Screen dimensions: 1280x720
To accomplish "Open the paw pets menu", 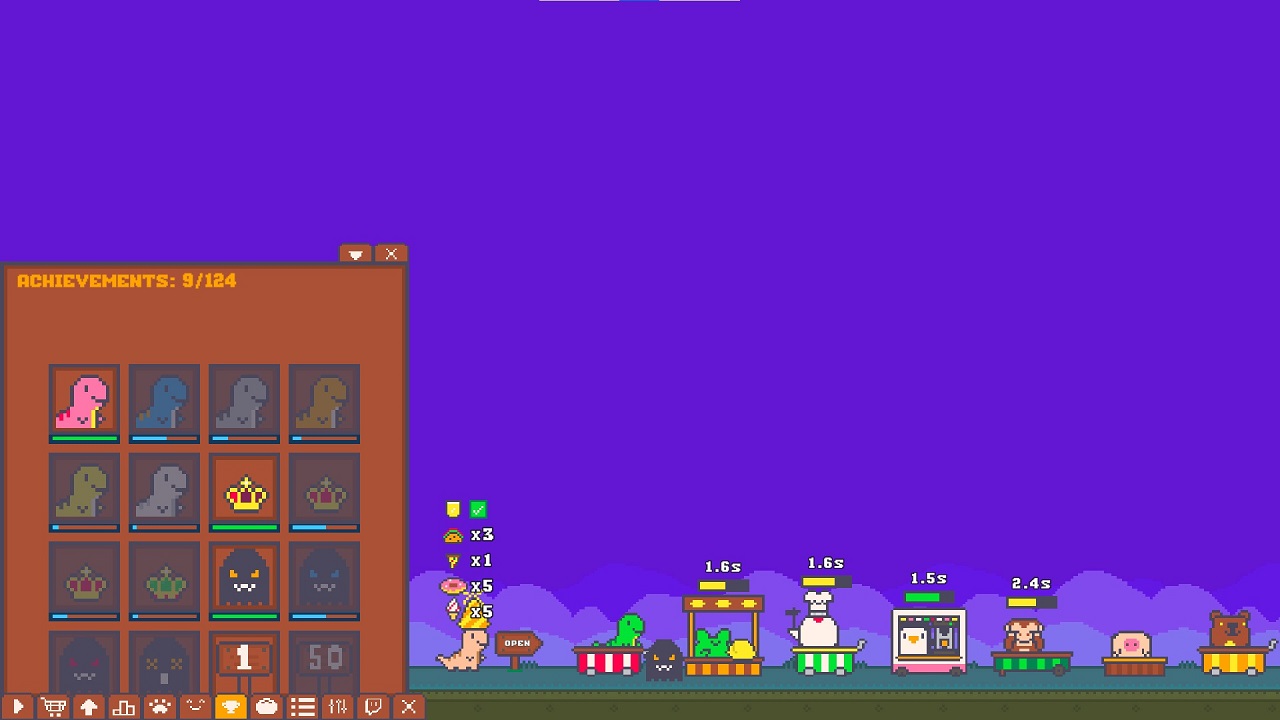I will click(160, 707).
